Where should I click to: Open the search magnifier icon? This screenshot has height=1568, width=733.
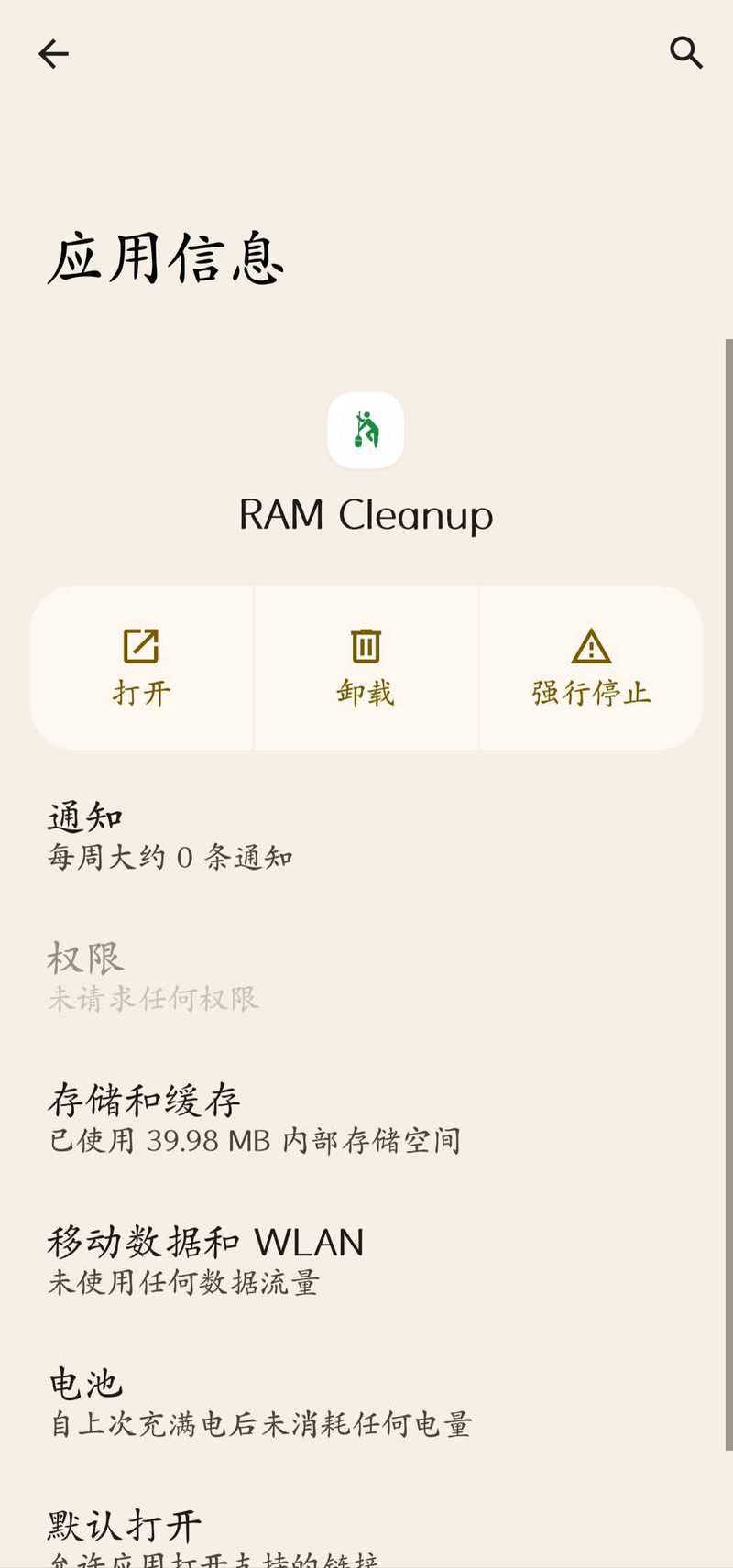click(x=685, y=53)
